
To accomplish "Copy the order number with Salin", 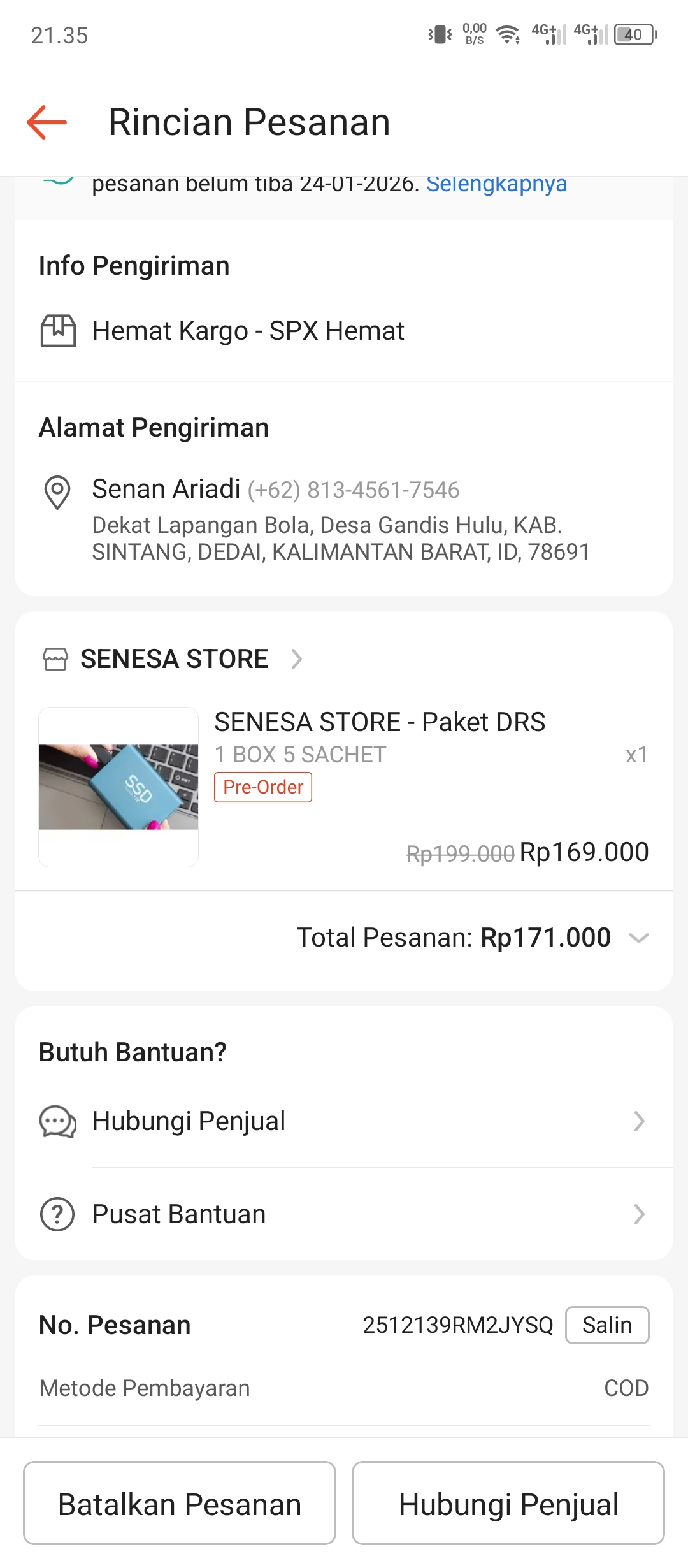I will [x=606, y=1325].
